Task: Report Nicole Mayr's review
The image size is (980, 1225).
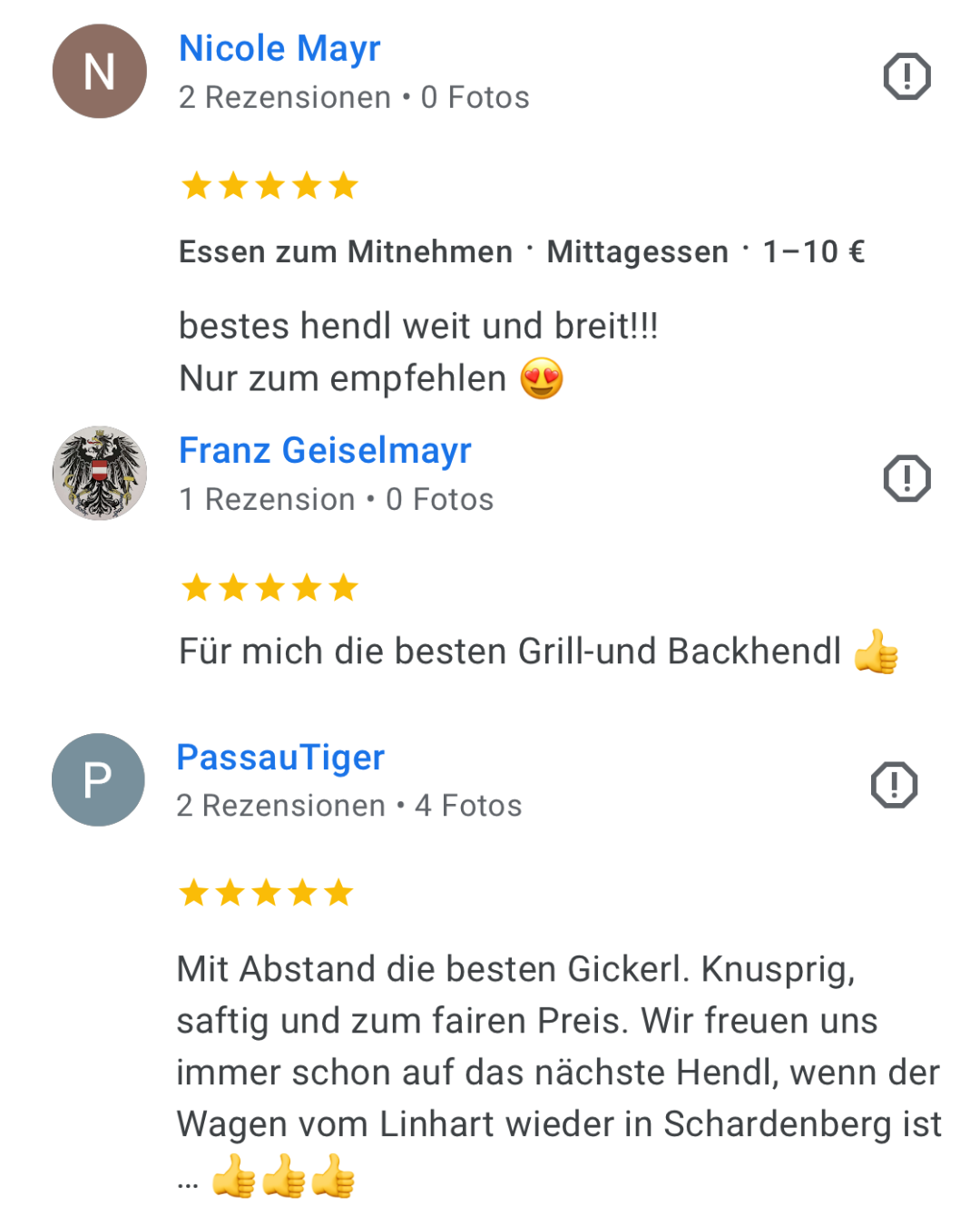Action: coord(906,76)
